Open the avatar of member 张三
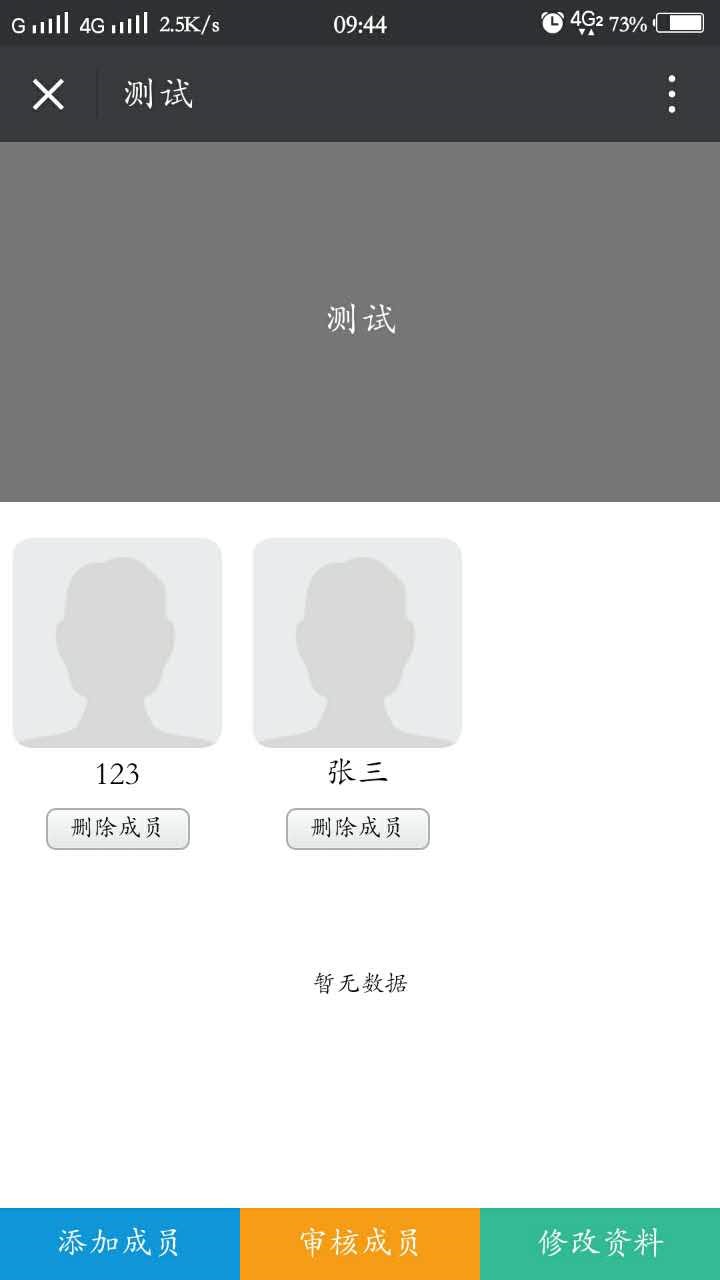This screenshot has height=1280, width=720. (357, 643)
